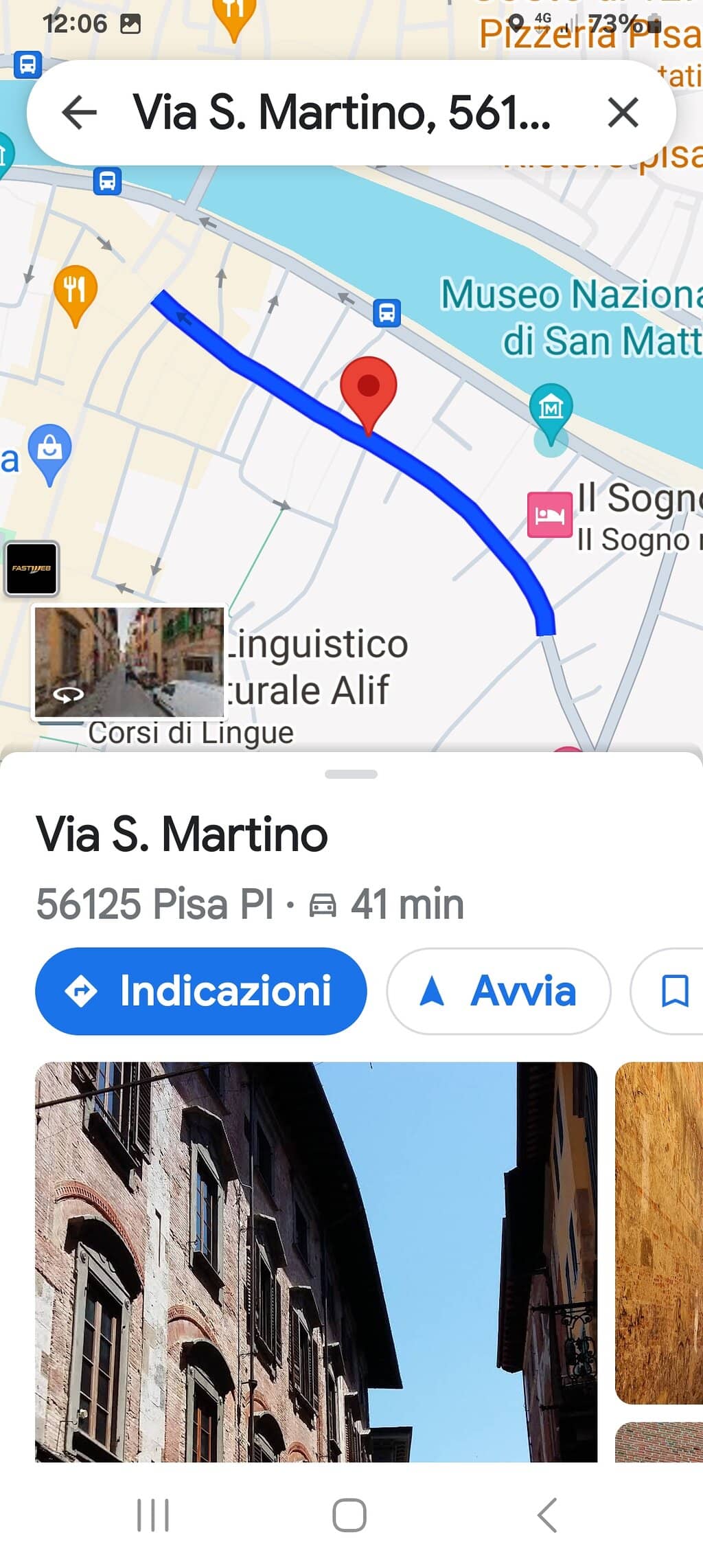Tap the sheet drag handle
Image resolution: width=703 pixels, height=1568 pixels.
(351, 774)
